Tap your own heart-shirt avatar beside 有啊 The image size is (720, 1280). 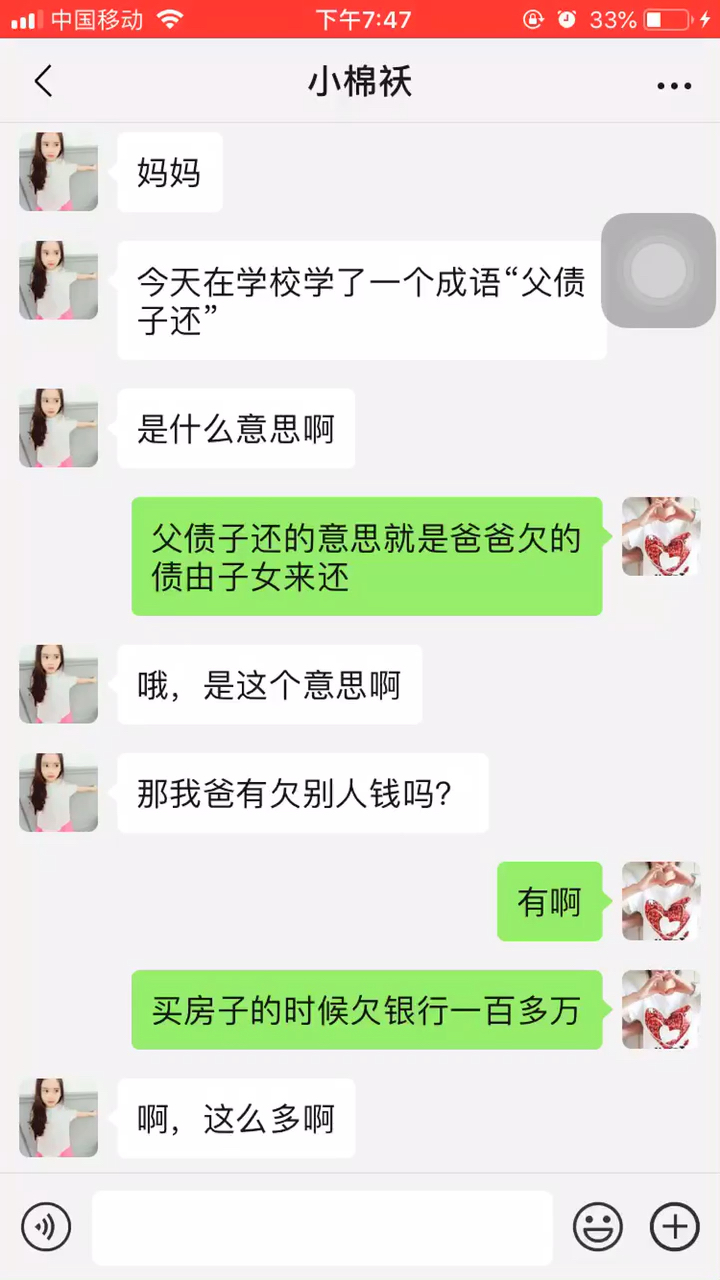(x=661, y=901)
